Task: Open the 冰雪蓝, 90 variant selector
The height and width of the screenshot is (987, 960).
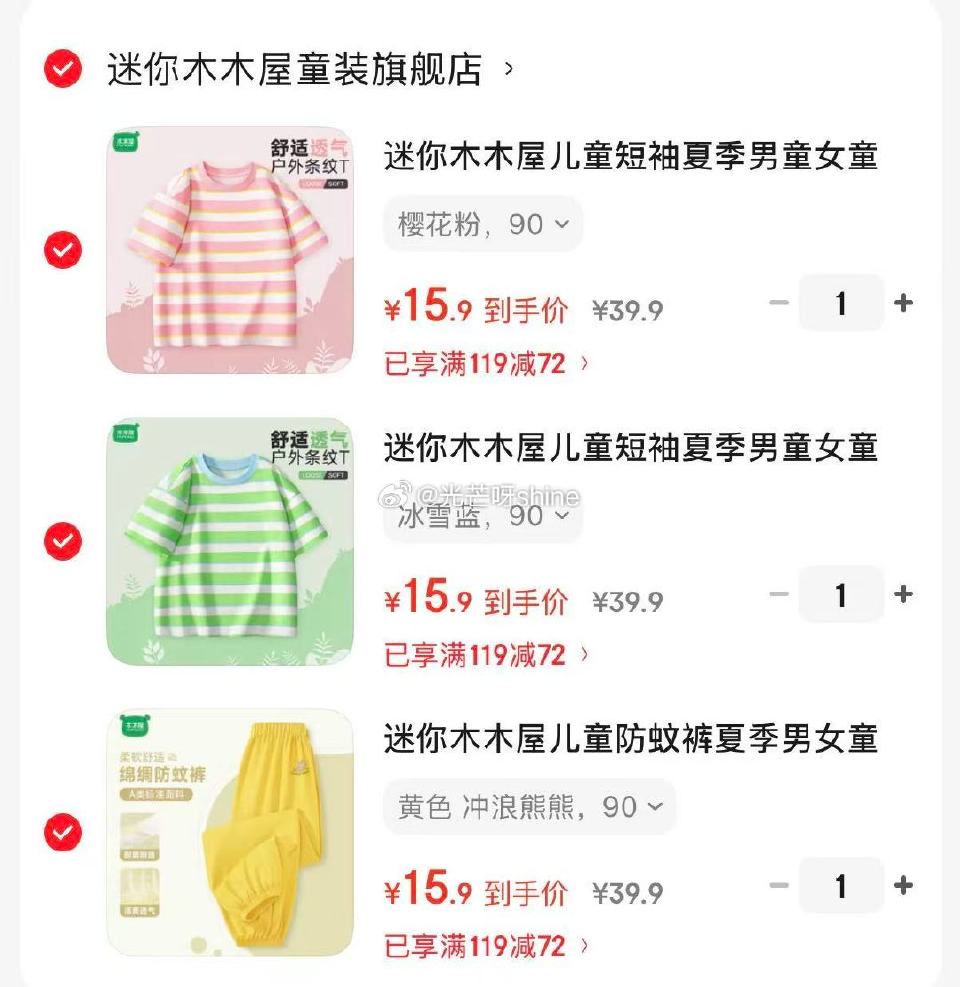Action: pos(482,516)
